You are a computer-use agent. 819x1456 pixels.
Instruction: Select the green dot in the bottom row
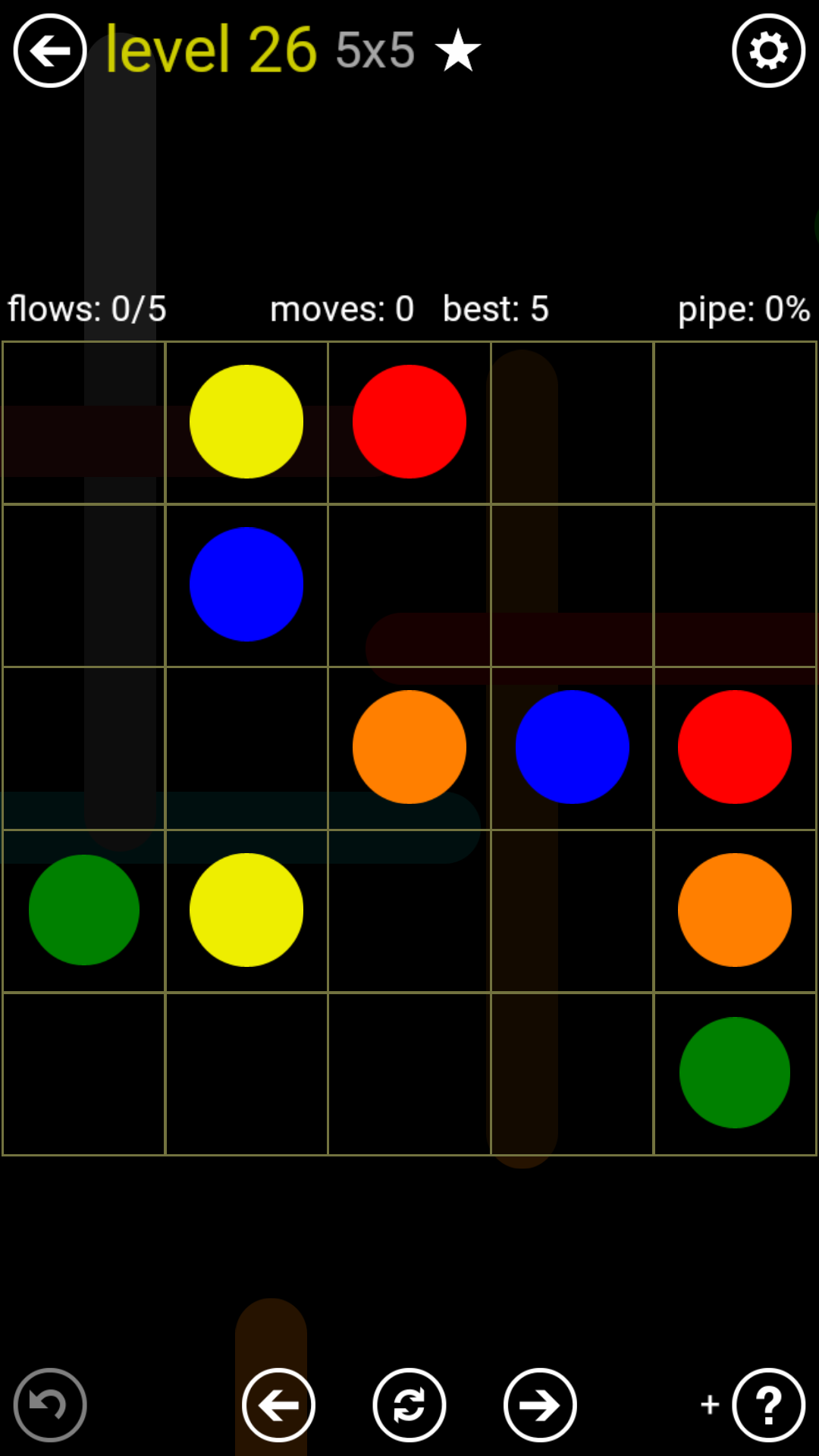tap(735, 1072)
